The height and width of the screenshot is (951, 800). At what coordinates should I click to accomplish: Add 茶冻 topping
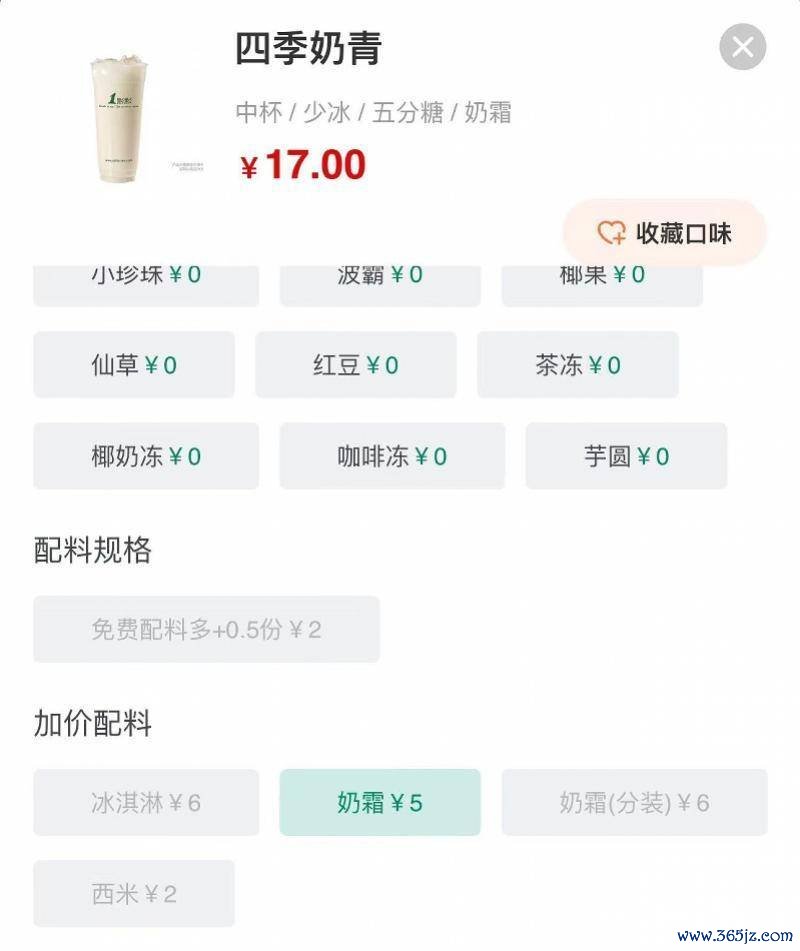click(x=578, y=365)
